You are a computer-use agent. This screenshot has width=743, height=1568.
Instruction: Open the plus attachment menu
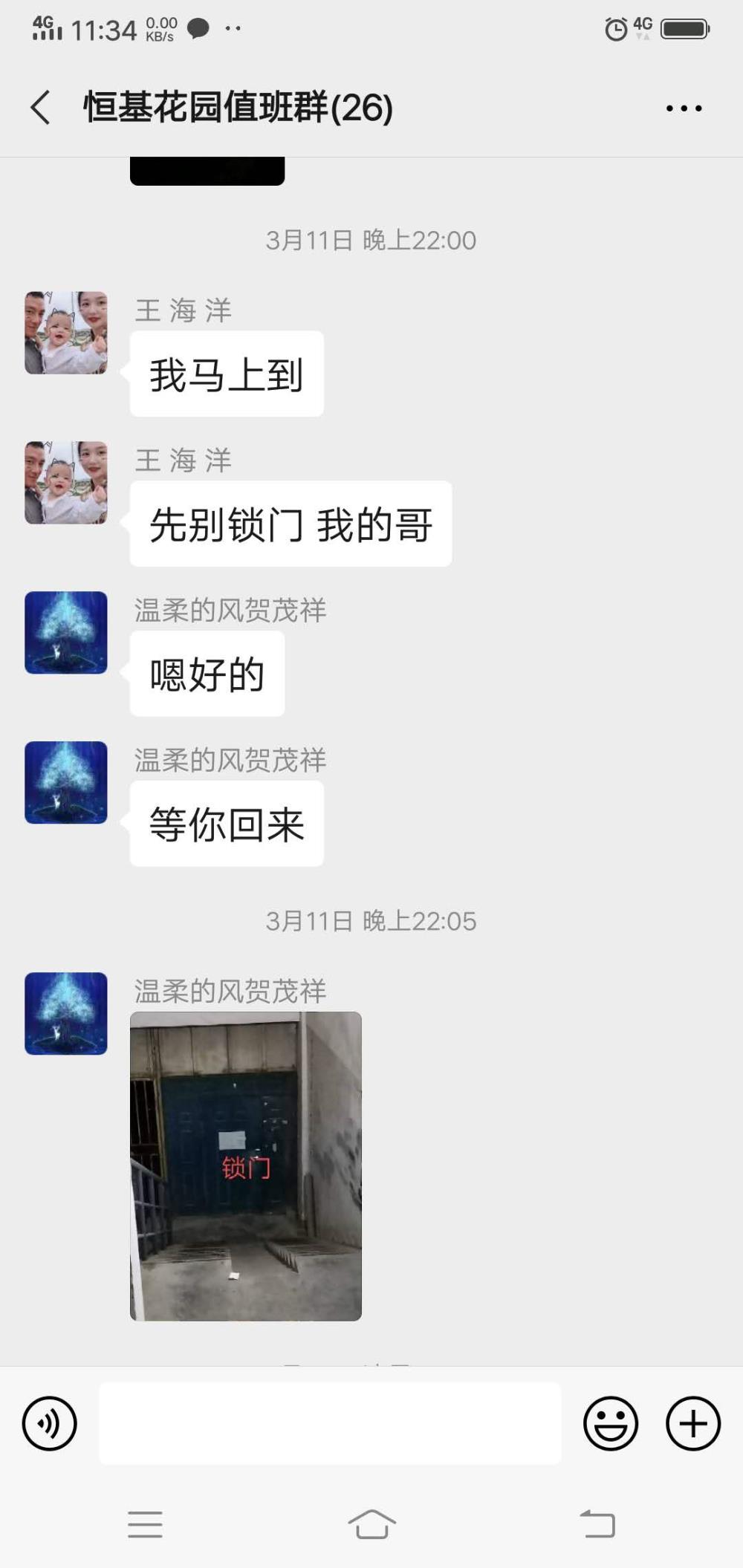tap(693, 1424)
